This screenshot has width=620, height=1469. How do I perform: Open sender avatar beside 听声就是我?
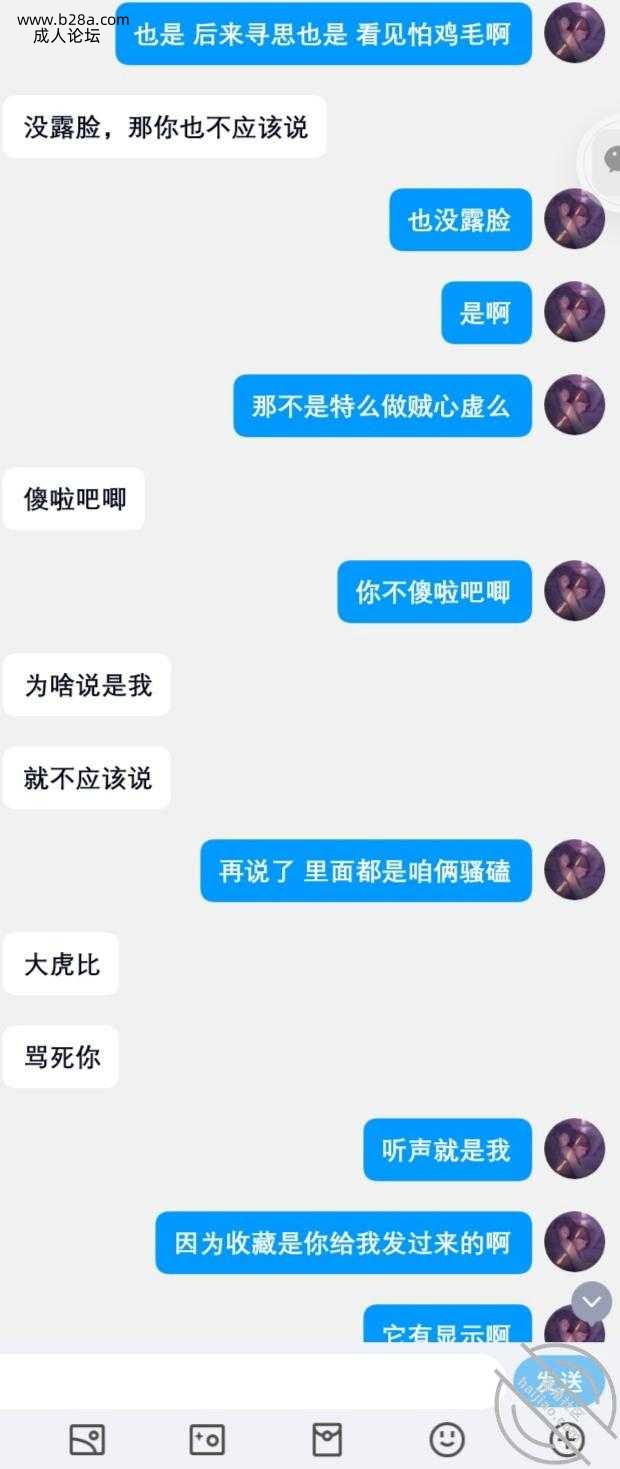tap(574, 1149)
